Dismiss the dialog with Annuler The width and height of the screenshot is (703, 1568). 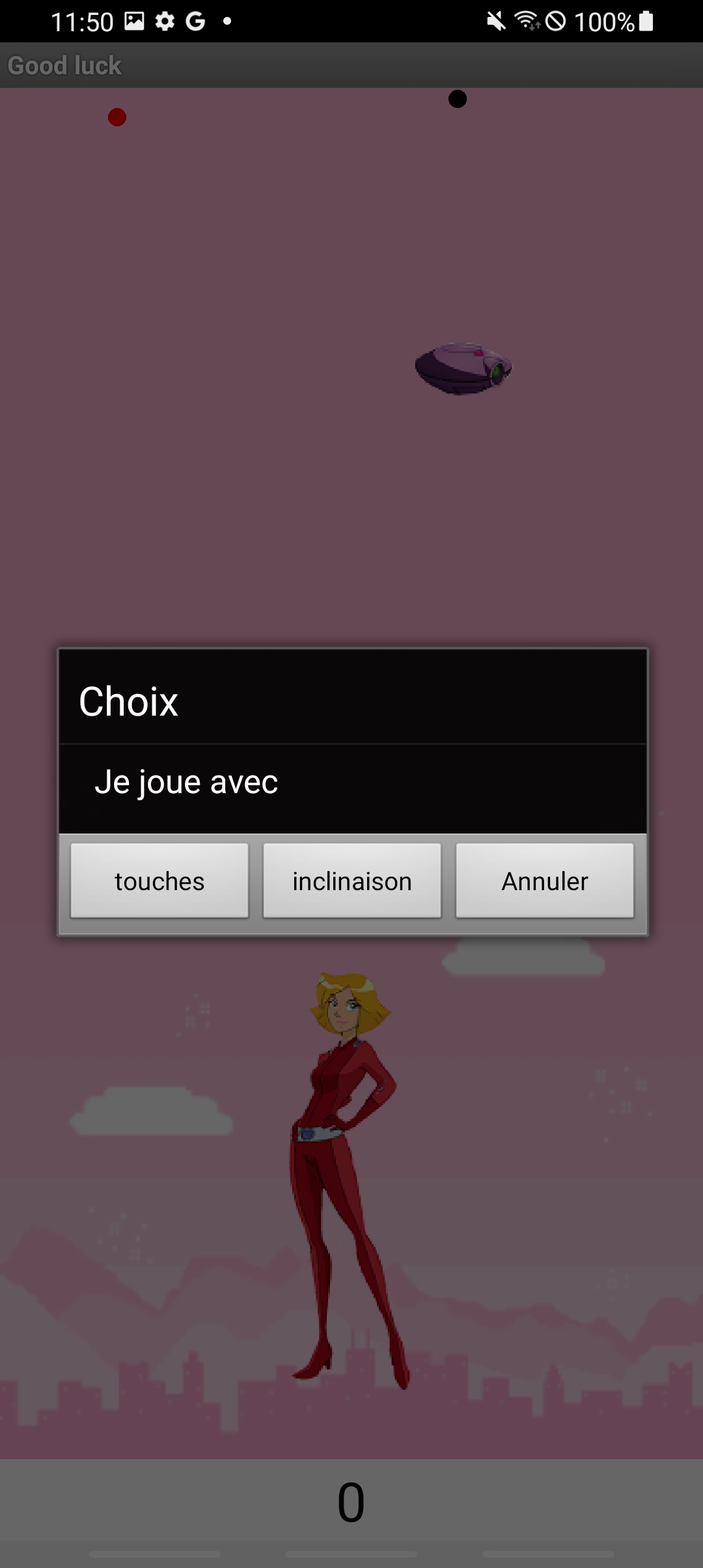[x=545, y=881]
